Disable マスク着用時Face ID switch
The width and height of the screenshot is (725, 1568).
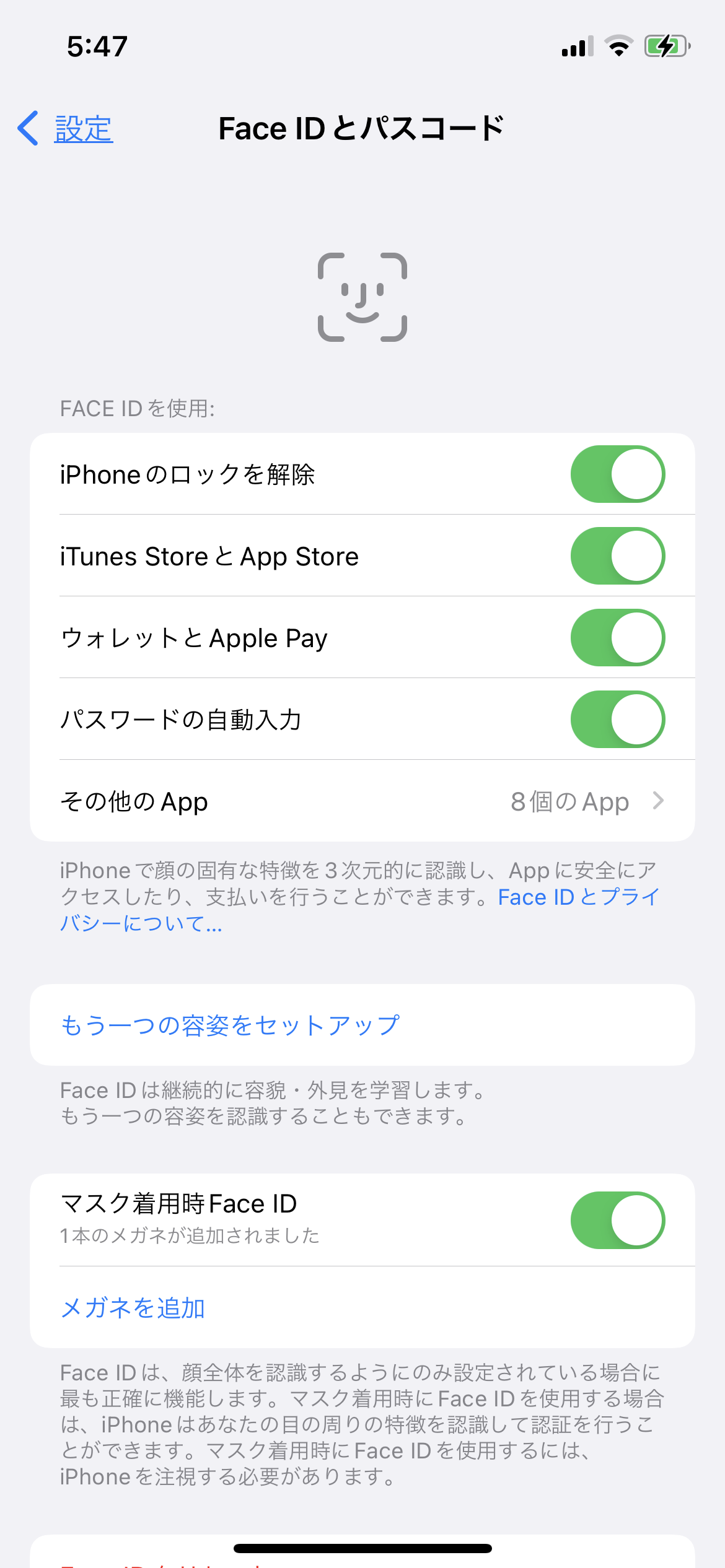[x=617, y=1220]
